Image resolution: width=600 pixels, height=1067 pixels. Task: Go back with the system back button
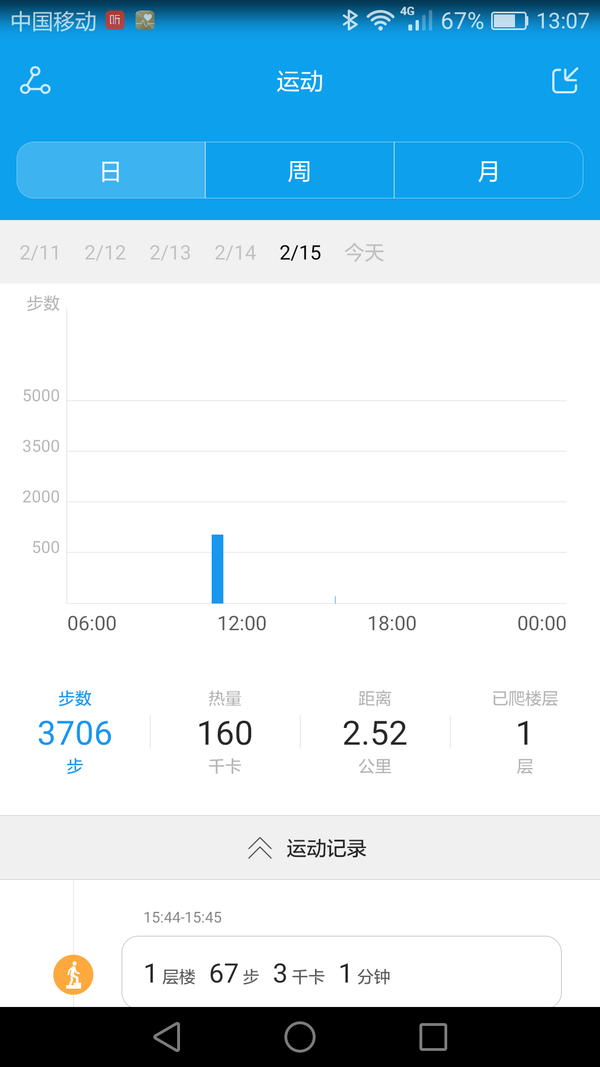coord(167,1037)
